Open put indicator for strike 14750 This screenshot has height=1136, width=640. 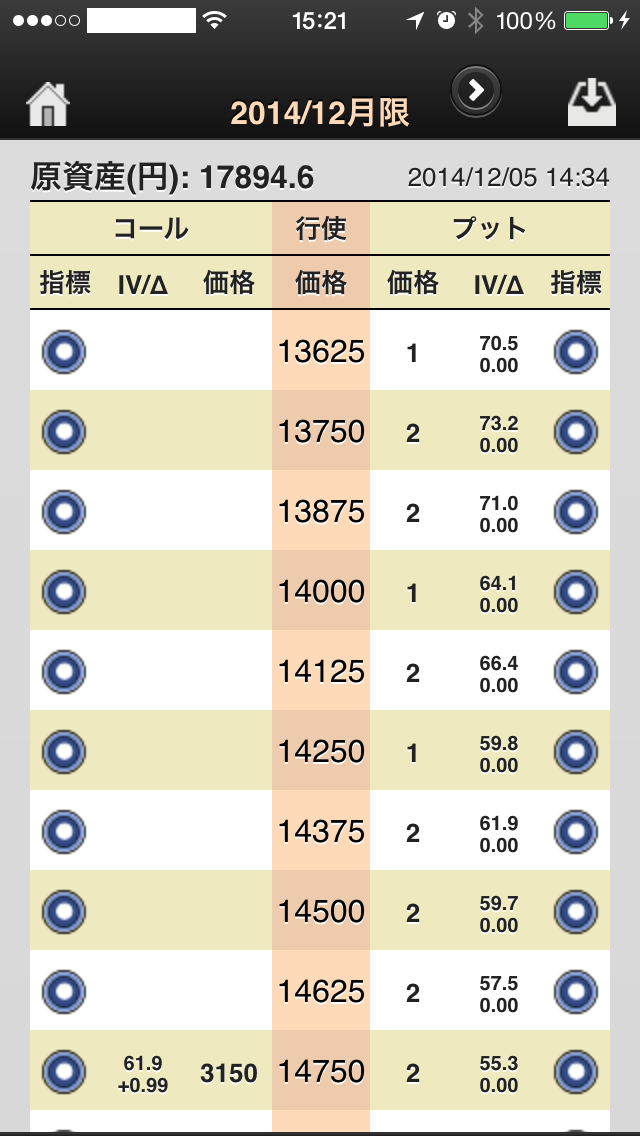tap(575, 1073)
